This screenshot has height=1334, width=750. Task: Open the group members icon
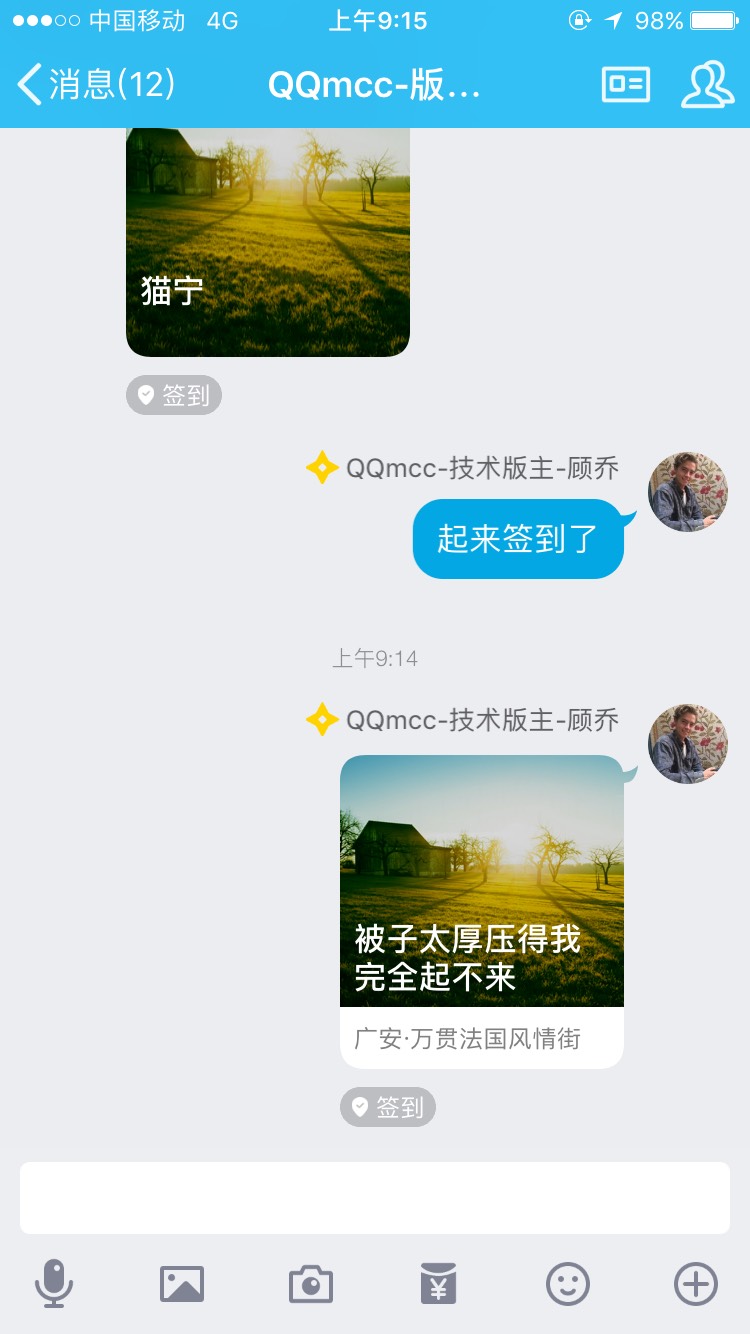pyautogui.click(x=707, y=85)
